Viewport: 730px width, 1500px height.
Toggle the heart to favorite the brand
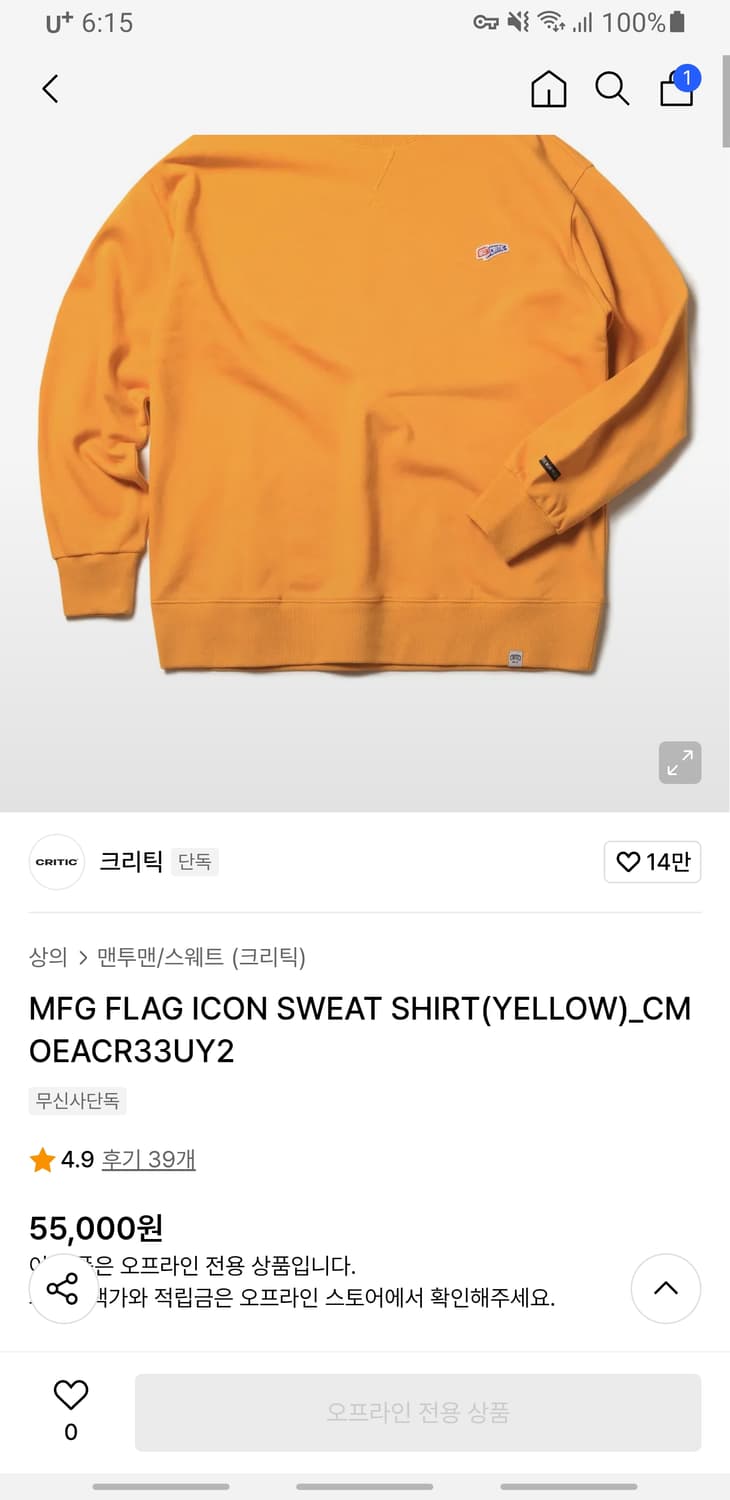pyautogui.click(x=628, y=862)
